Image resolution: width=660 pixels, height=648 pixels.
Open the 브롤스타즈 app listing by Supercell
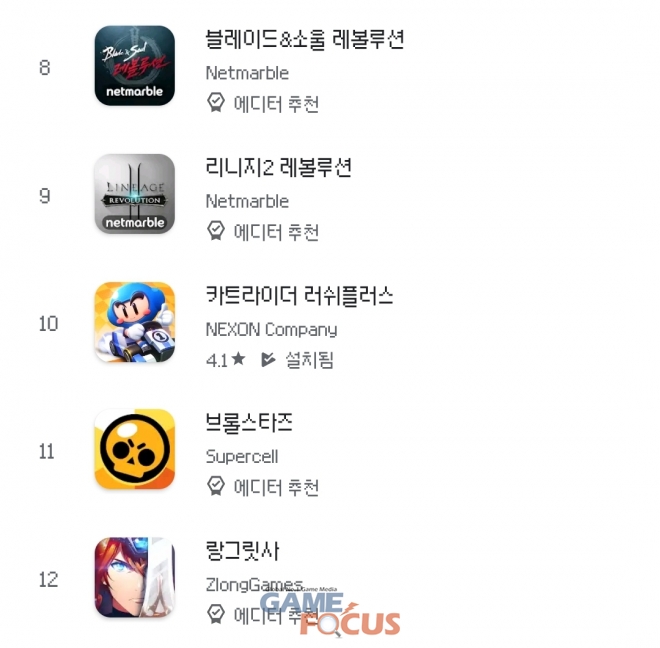[249, 423]
